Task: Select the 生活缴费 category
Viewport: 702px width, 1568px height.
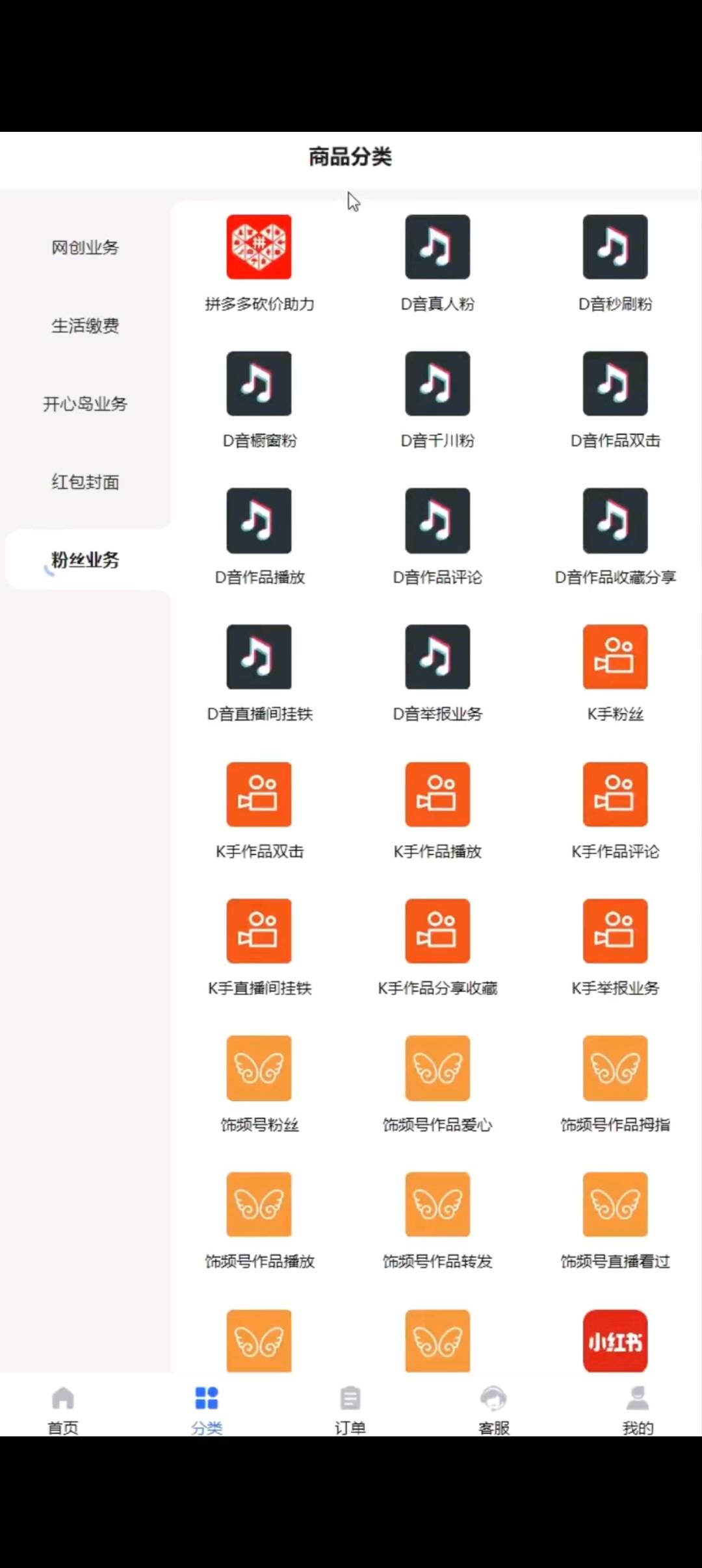Action: (x=85, y=325)
